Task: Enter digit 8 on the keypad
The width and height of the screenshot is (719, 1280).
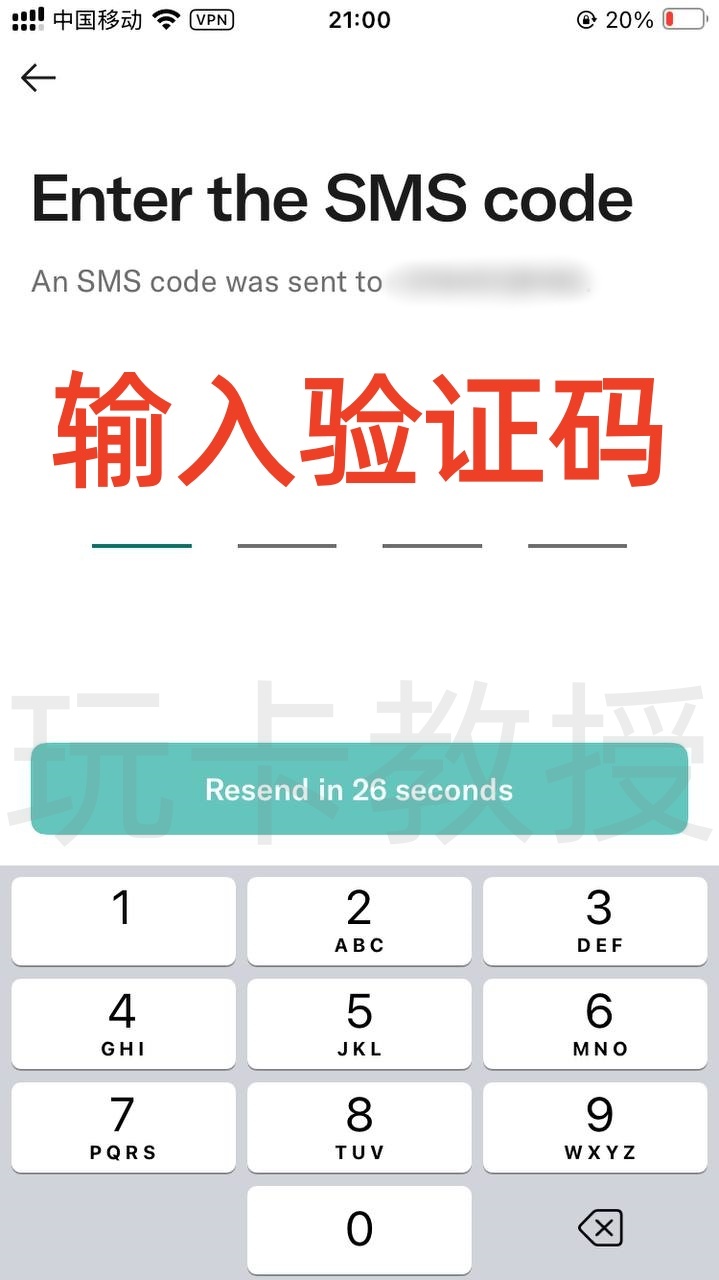Action: tap(359, 1127)
